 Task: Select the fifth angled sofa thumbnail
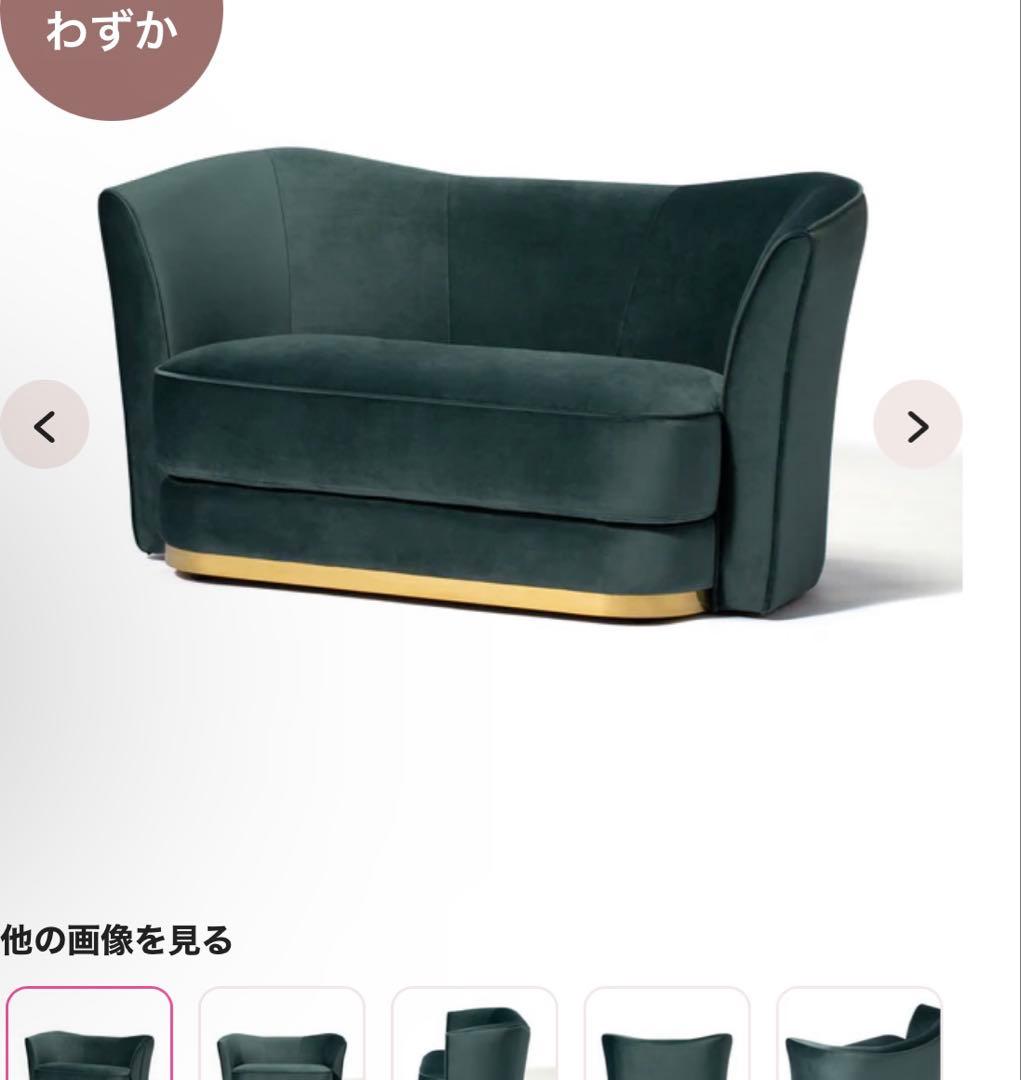tap(859, 1040)
